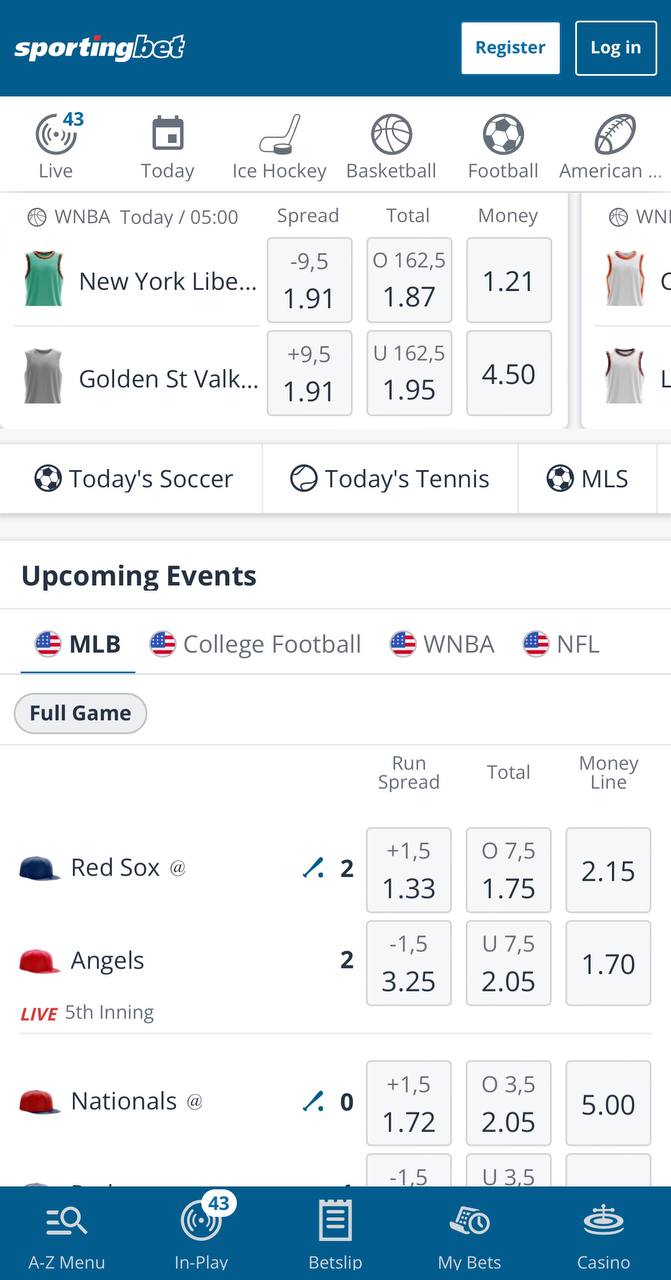The height and width of the screenshot is (1280, 671).
Task: Pick Golden St Valkyries spread +9,5
Action: (309, 374)
